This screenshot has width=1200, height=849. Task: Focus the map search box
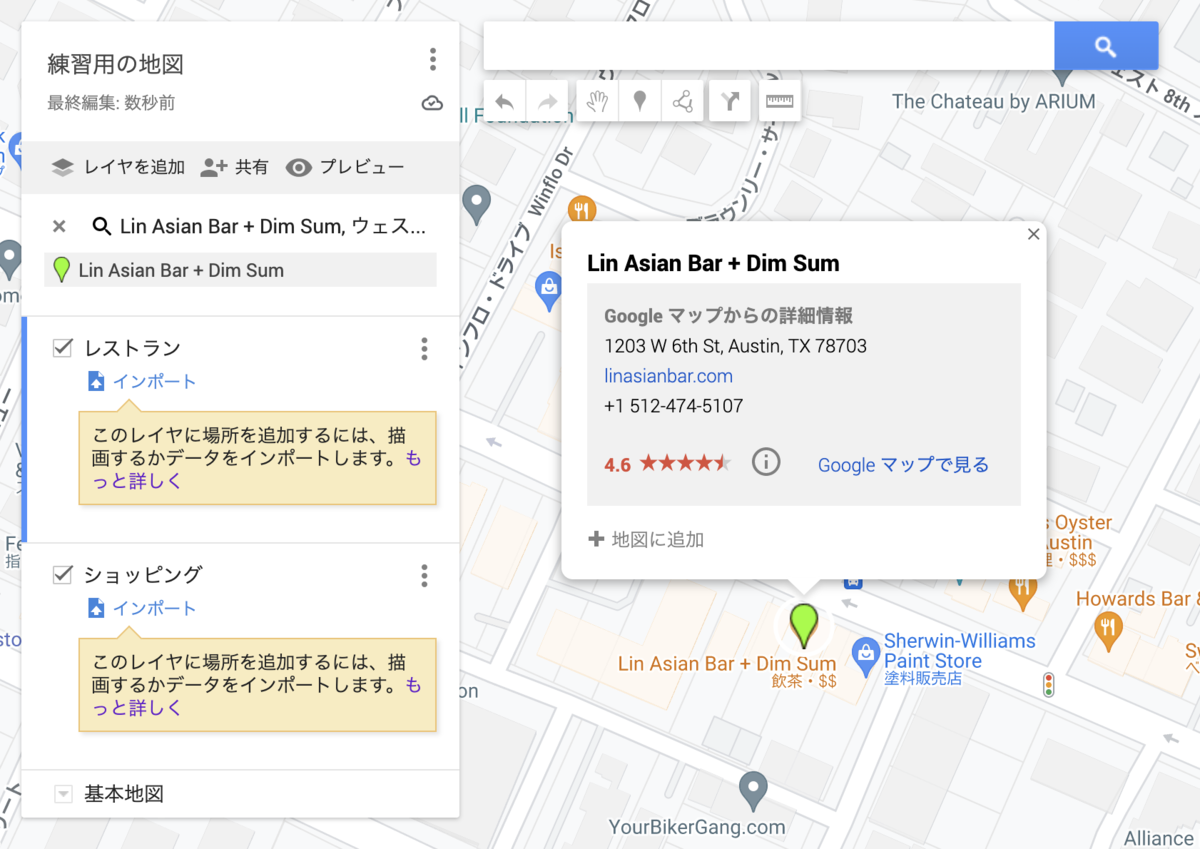pyautogui.click(x=768, y=46)
